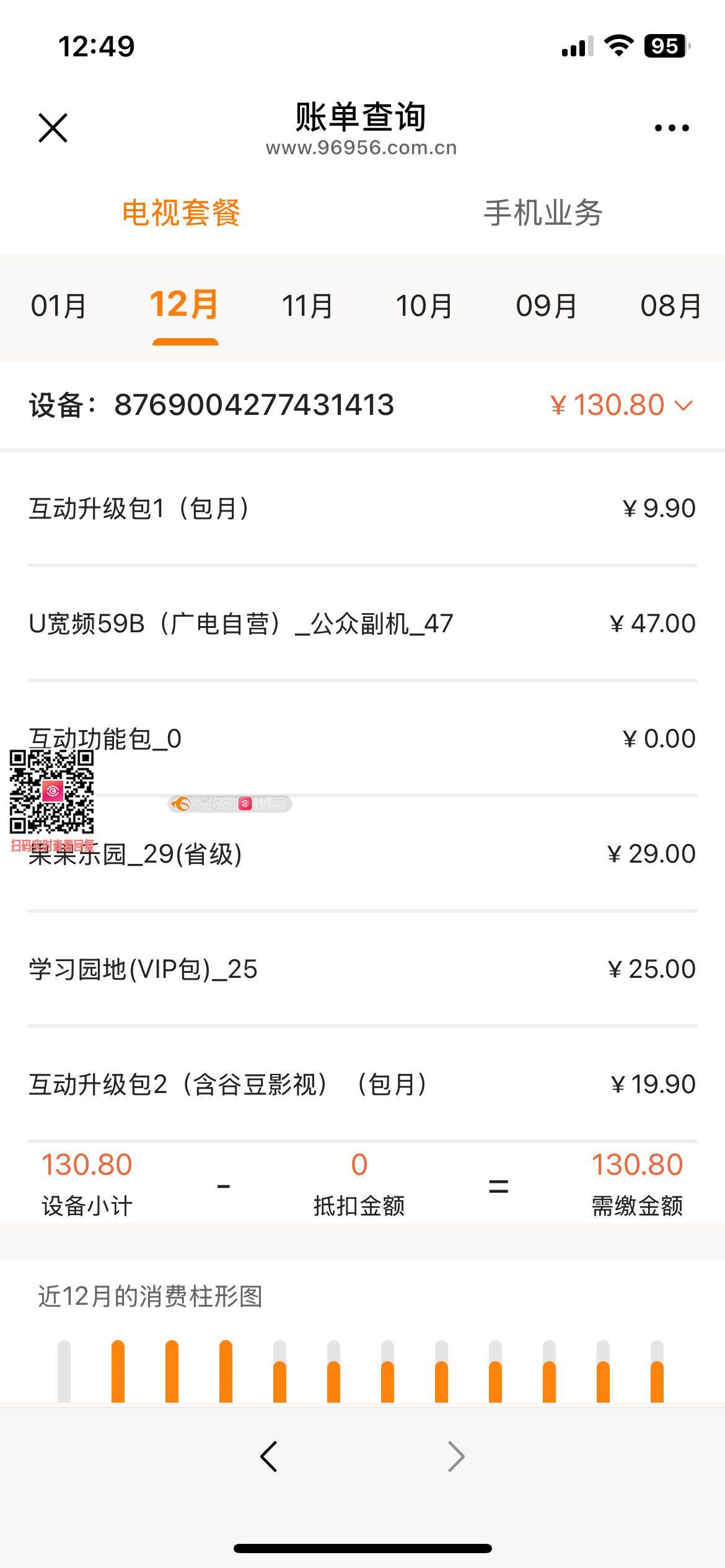Screen dimensions: 725x1568
Task: Select the 电视套餐 tab
Action: [x=181, y=213]
